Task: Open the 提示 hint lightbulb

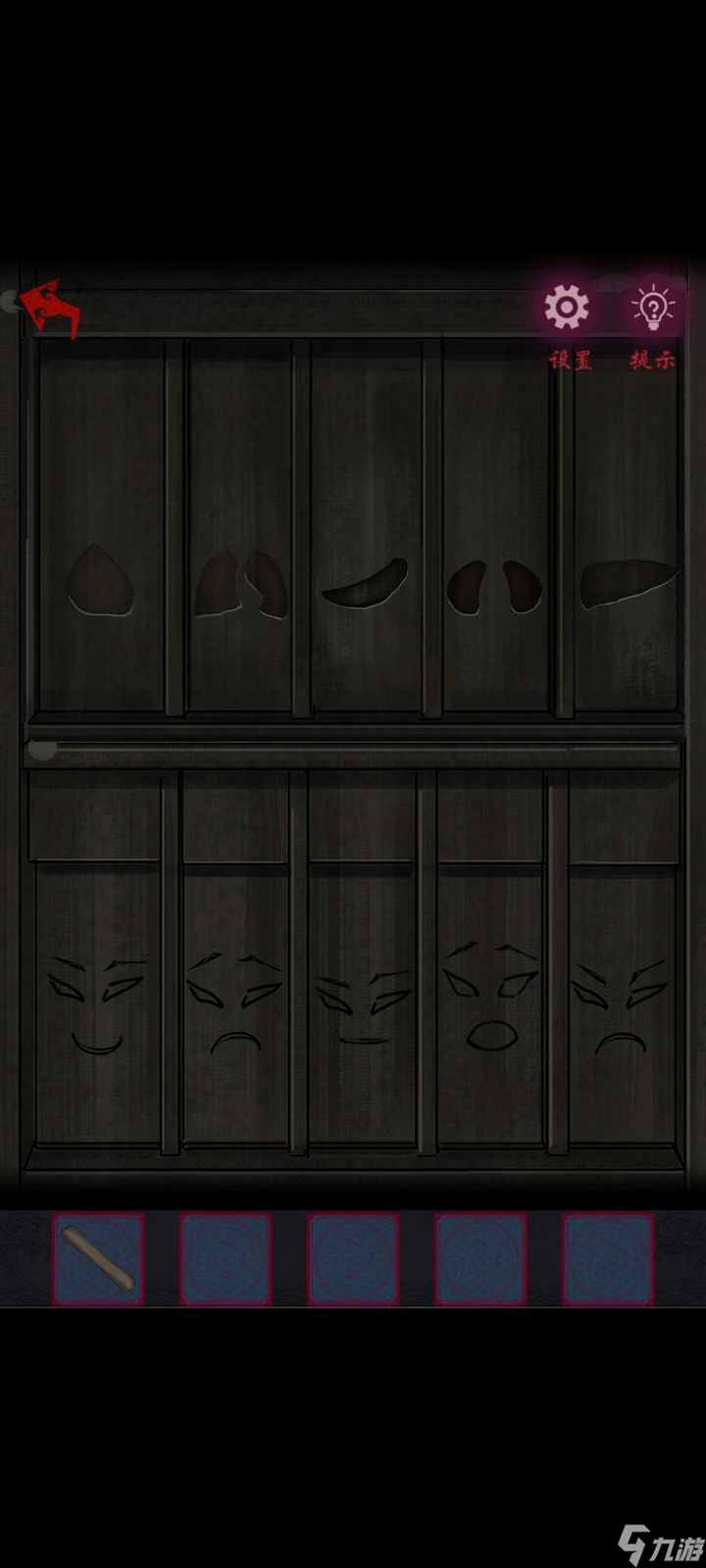Action: point(653,310)
